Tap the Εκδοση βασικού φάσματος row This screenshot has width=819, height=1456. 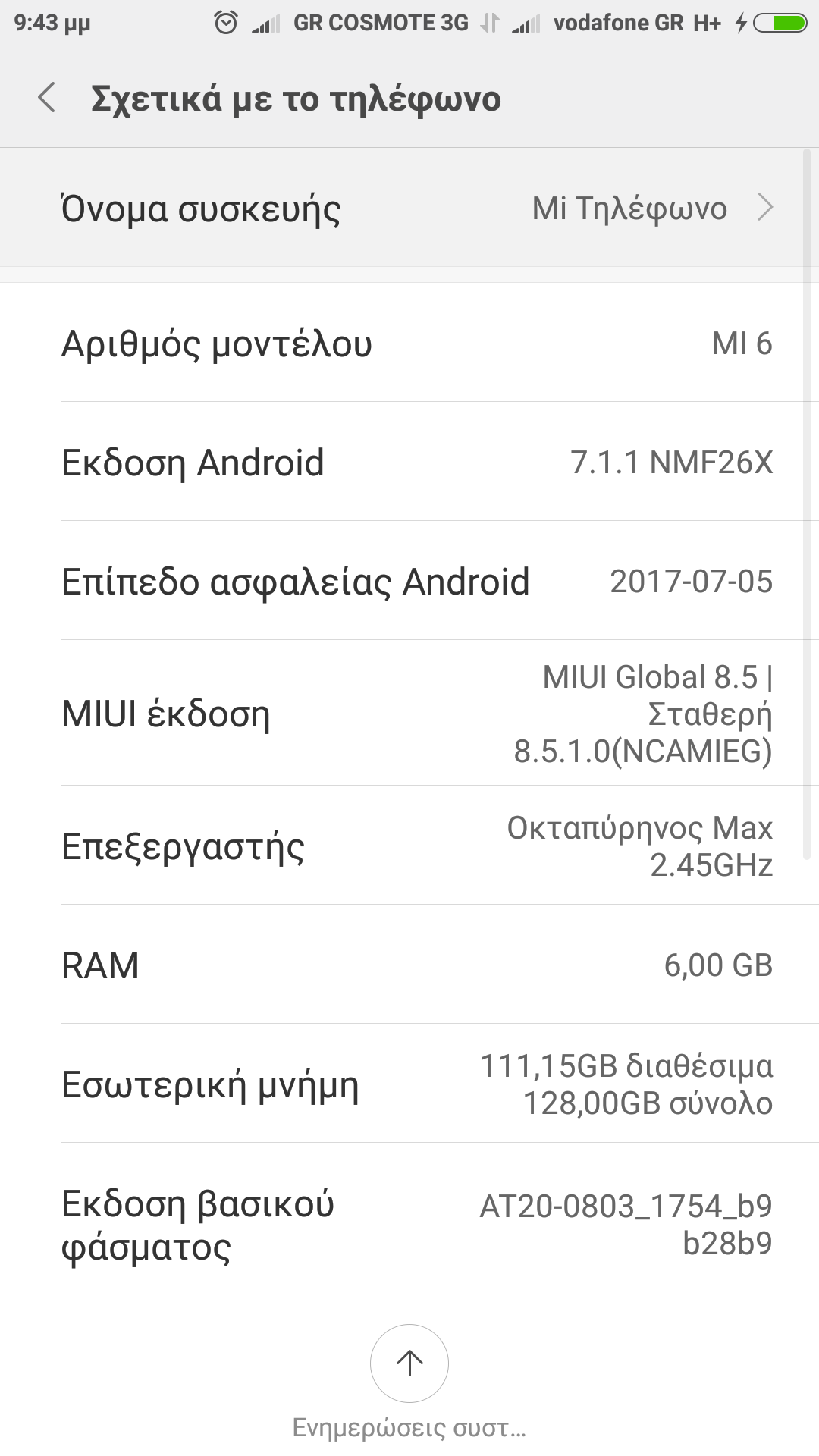click(409, 1224)
